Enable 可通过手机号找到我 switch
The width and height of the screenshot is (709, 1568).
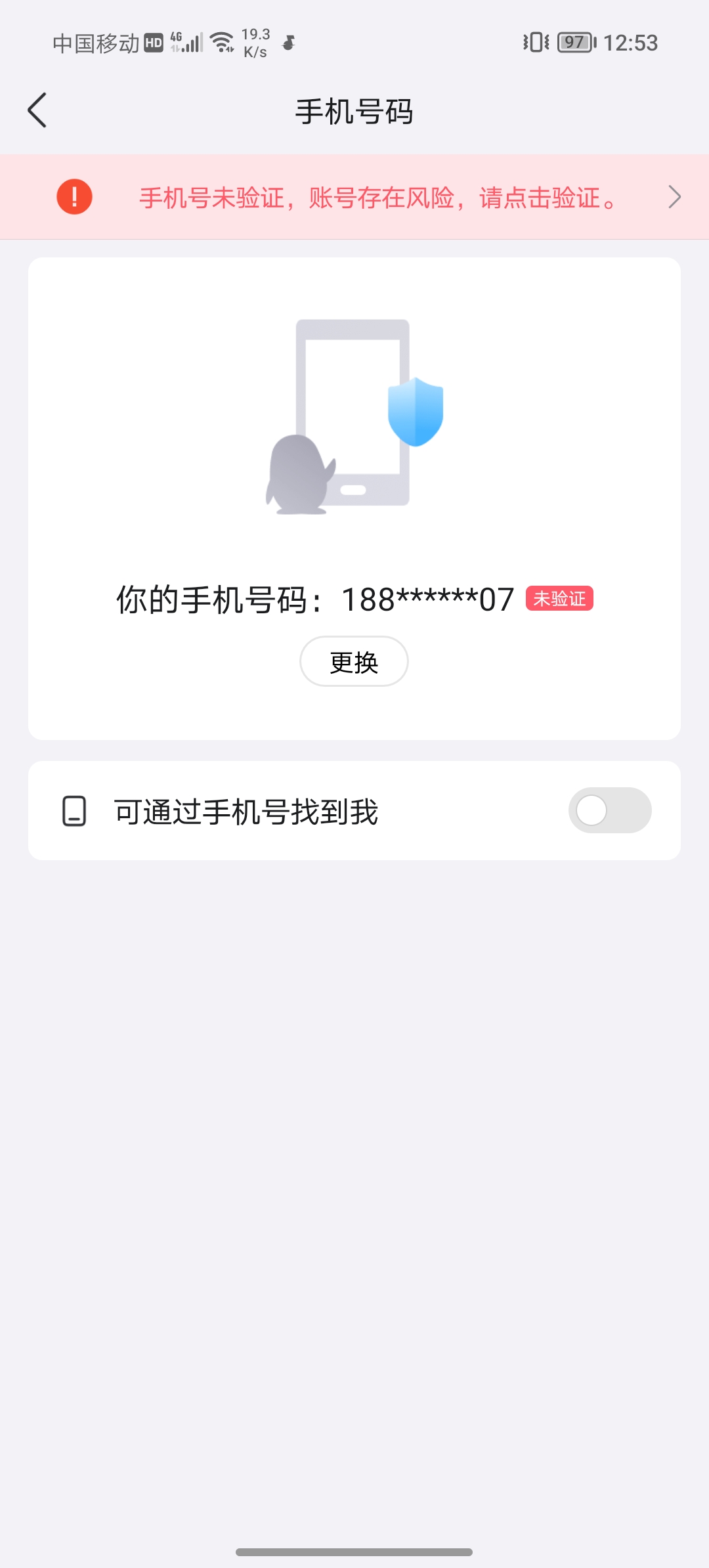click(x=609, y=810)
